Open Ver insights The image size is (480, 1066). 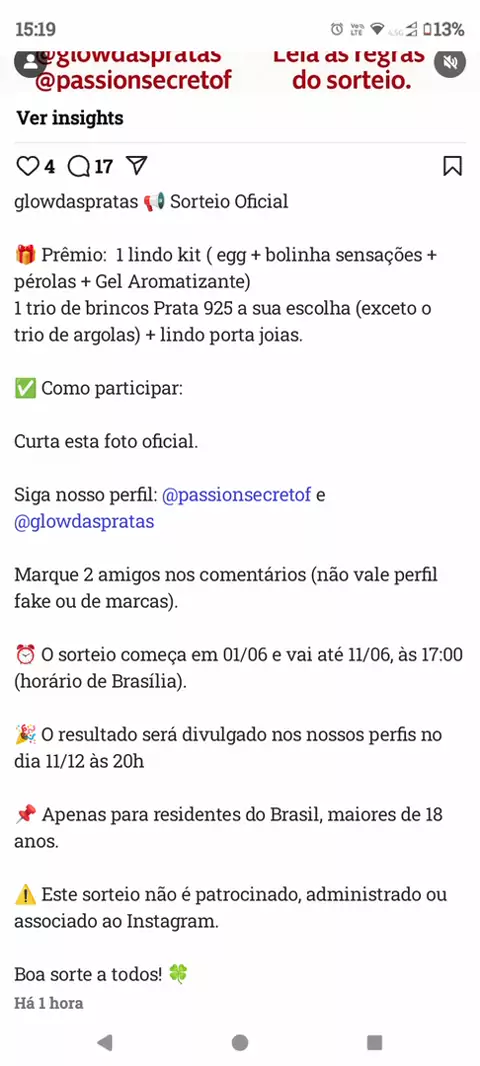tap(70, 118)
